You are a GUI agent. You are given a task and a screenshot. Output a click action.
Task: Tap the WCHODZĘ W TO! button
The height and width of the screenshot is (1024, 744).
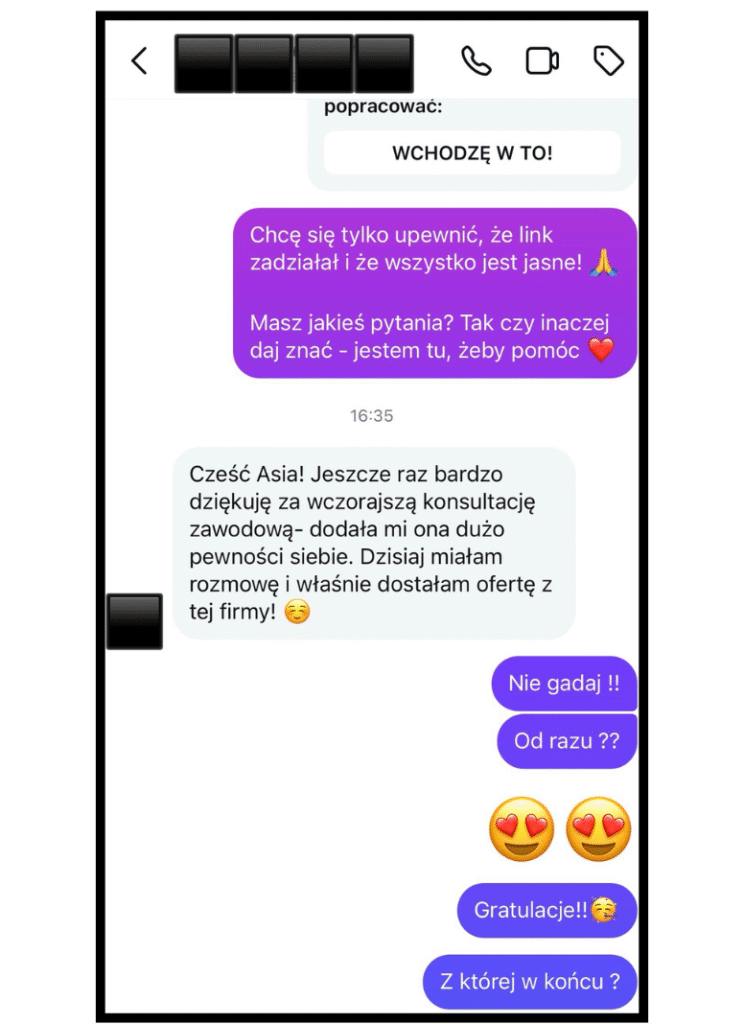472,153
